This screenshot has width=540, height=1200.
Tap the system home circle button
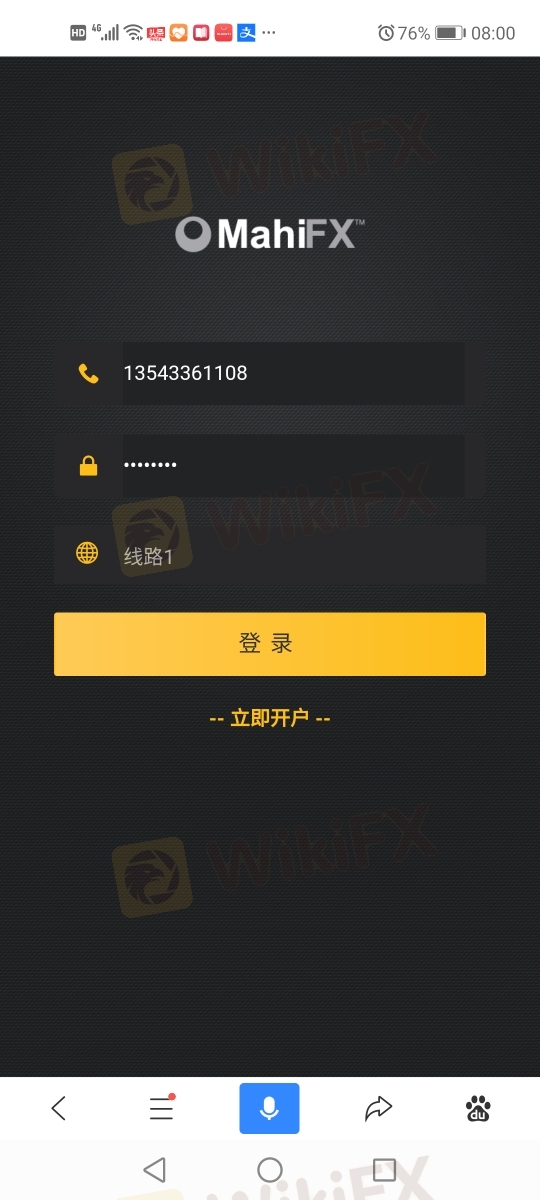(270, 1169)
